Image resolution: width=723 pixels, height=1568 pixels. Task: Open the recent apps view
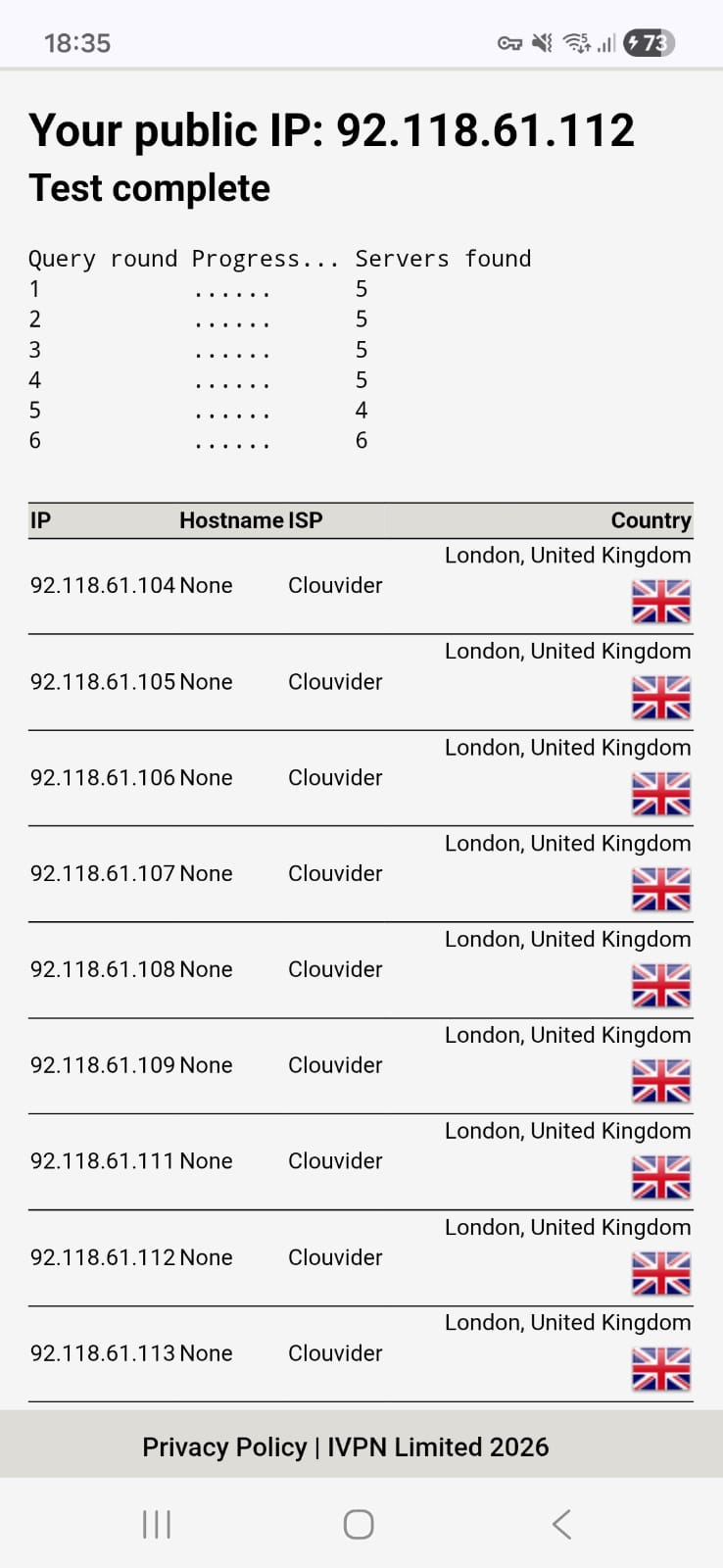[157, 1524]
